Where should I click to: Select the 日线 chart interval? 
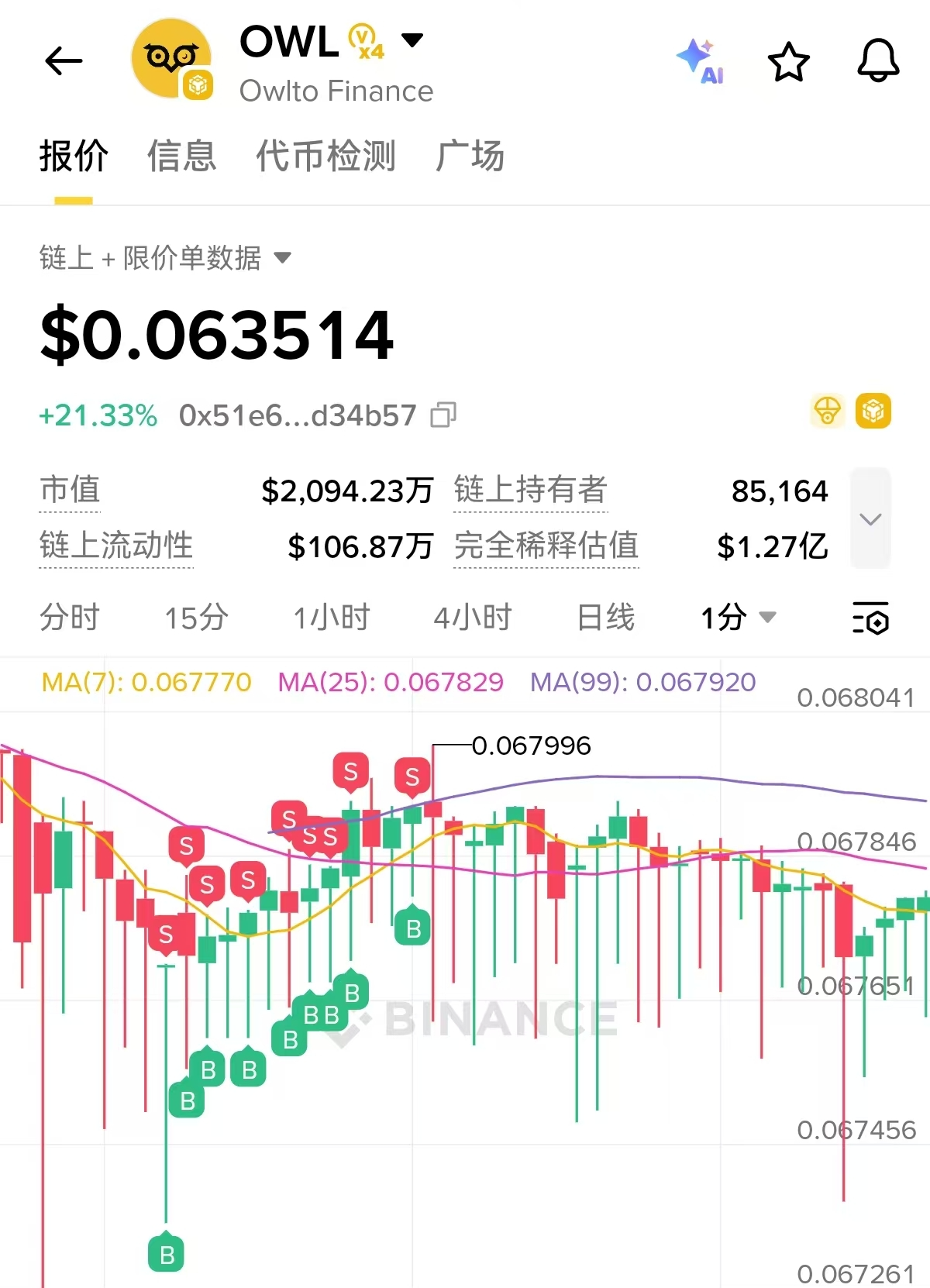605,618
